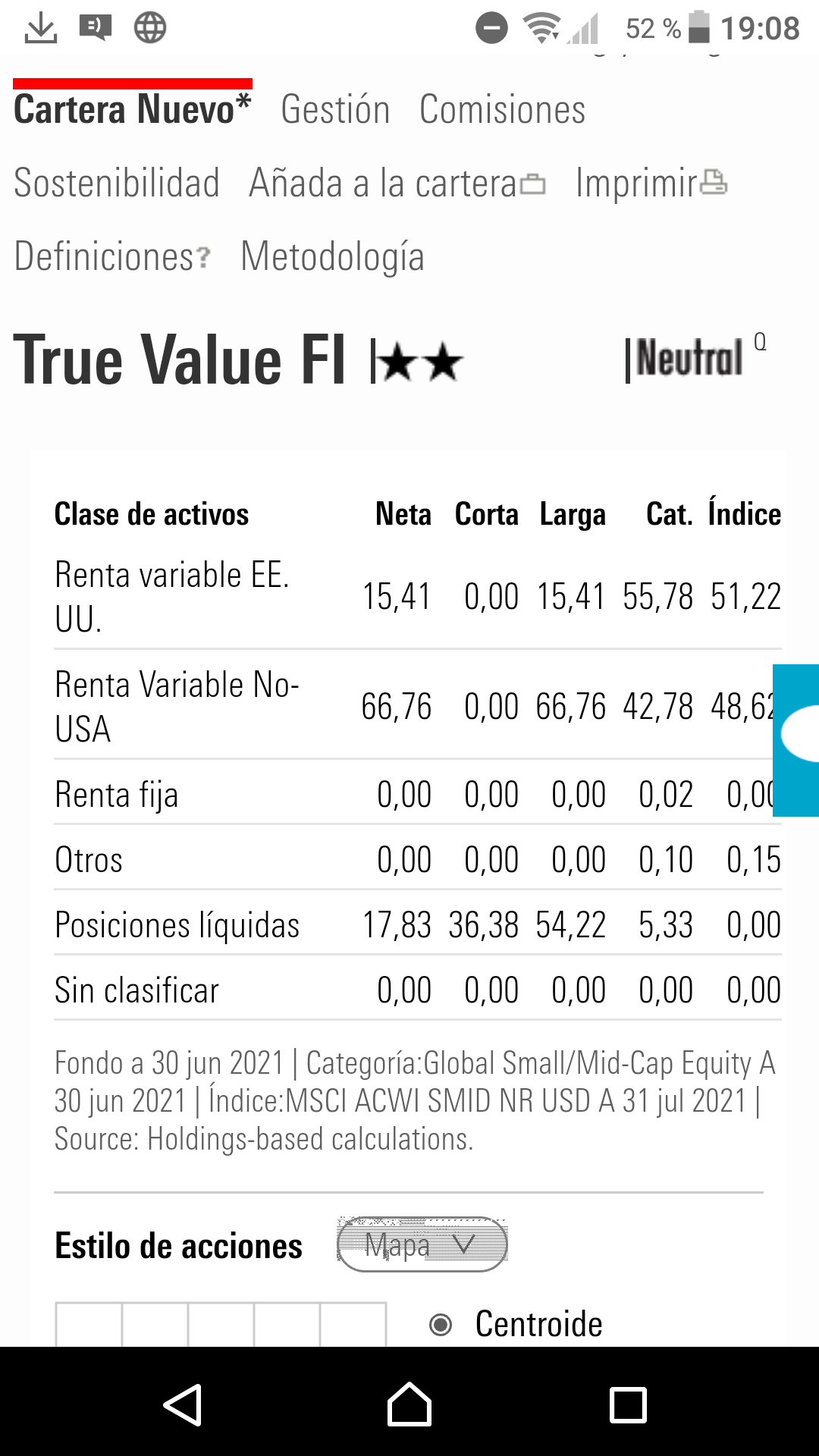Go back using the navigation bar
819x1456 pixels.
[x=183, y=1404]
